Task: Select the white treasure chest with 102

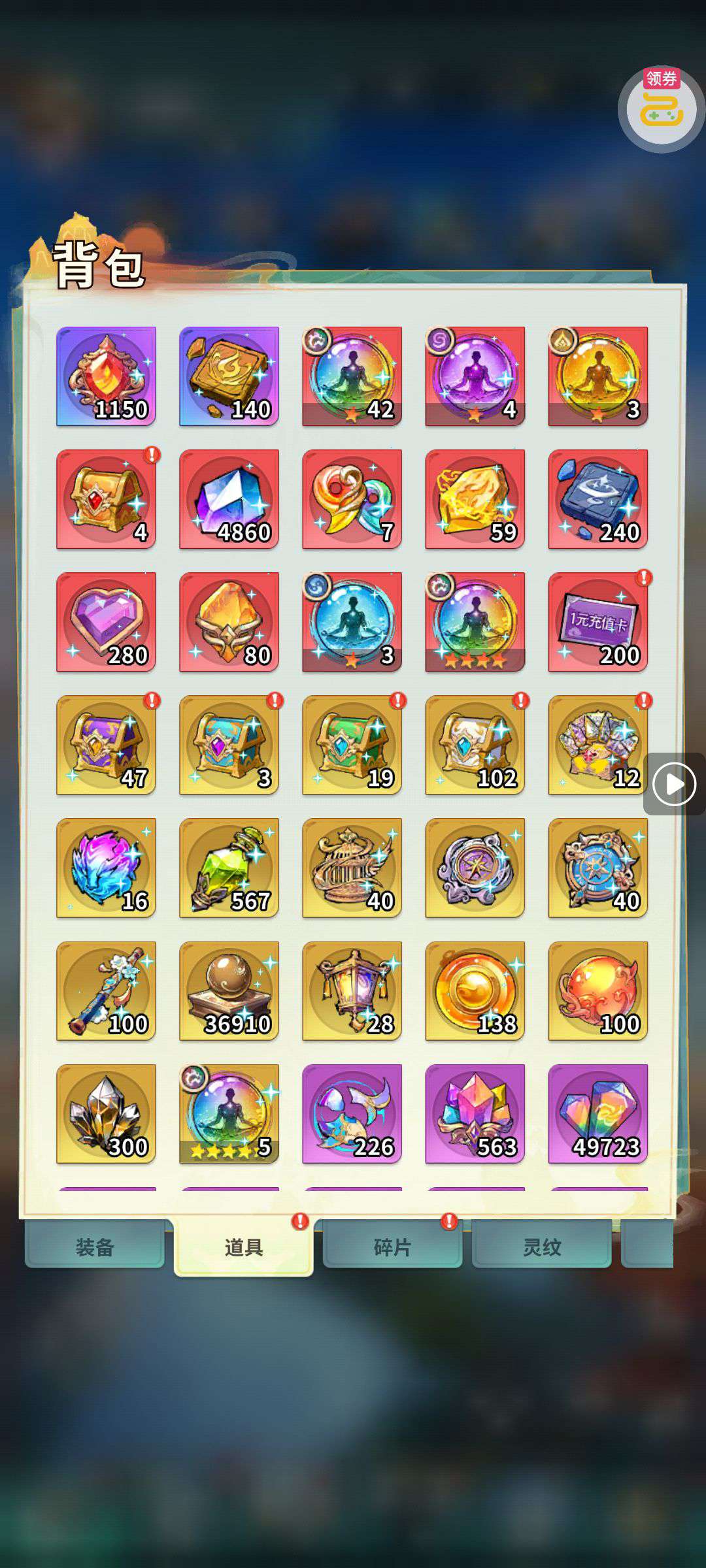Action: (475, 745)
